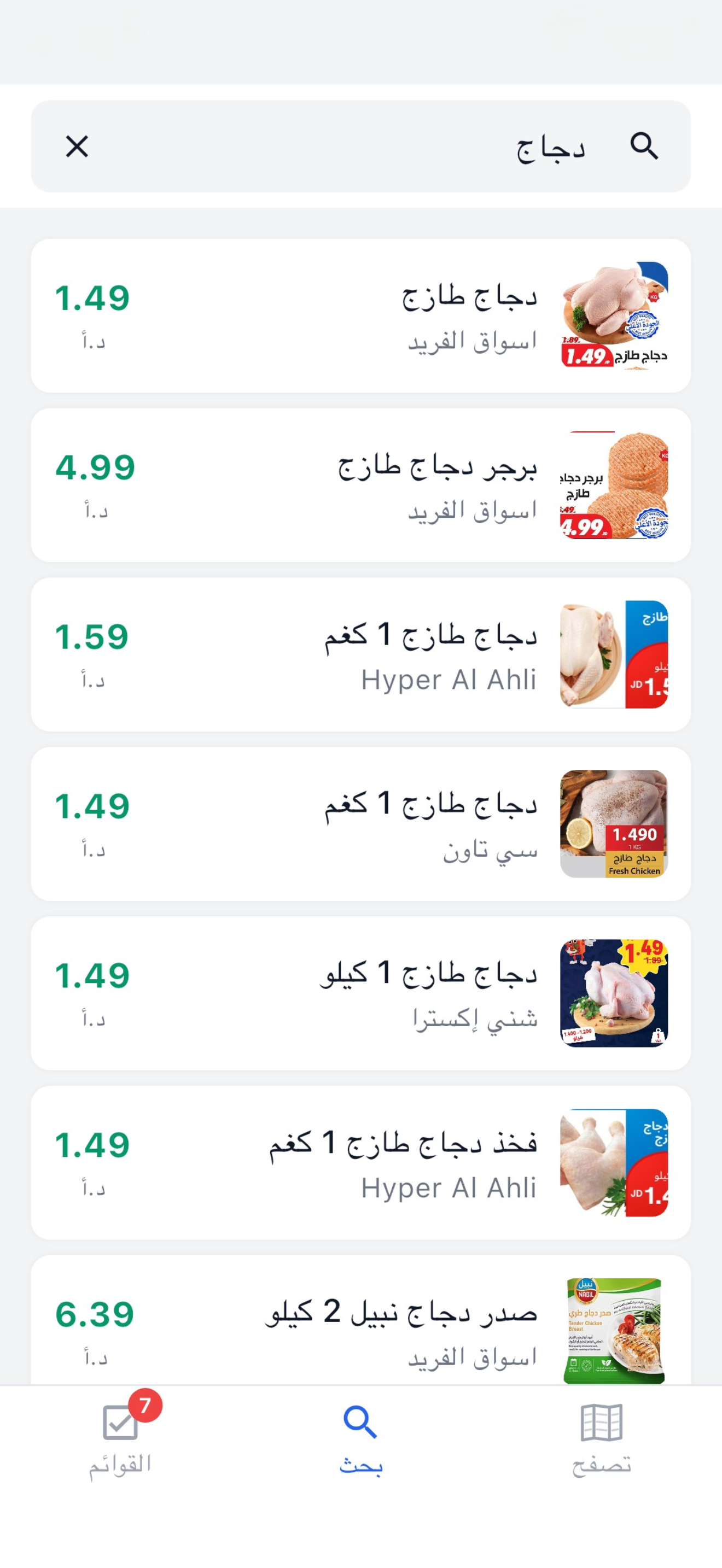Clear the search with the X icon

click(x=78, y=145)
